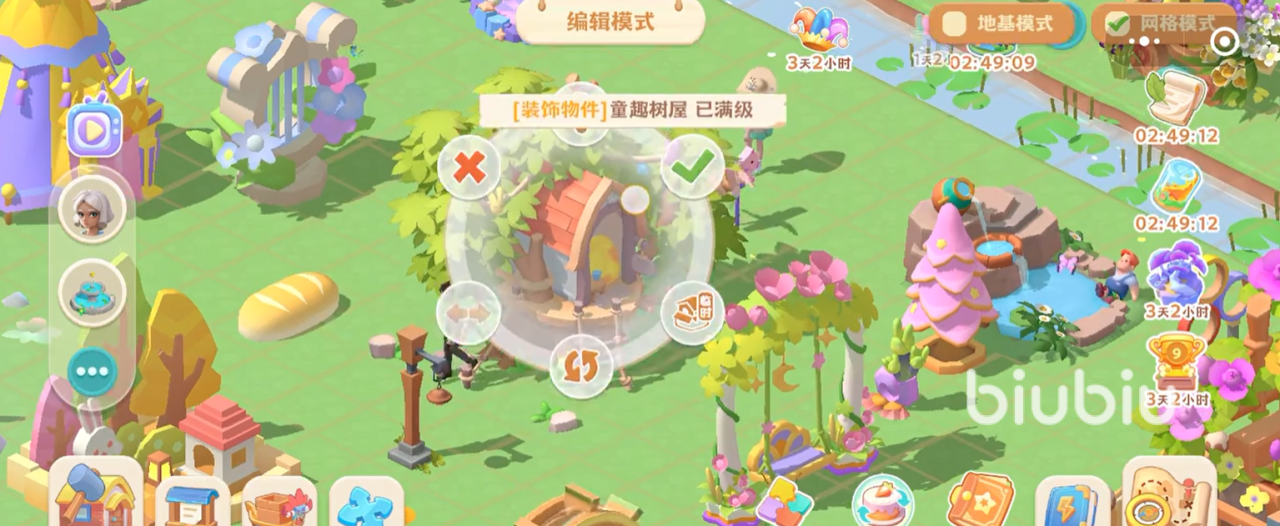
Task: Rotate the treehouse decoration
Action: click(x=580, y=366)
